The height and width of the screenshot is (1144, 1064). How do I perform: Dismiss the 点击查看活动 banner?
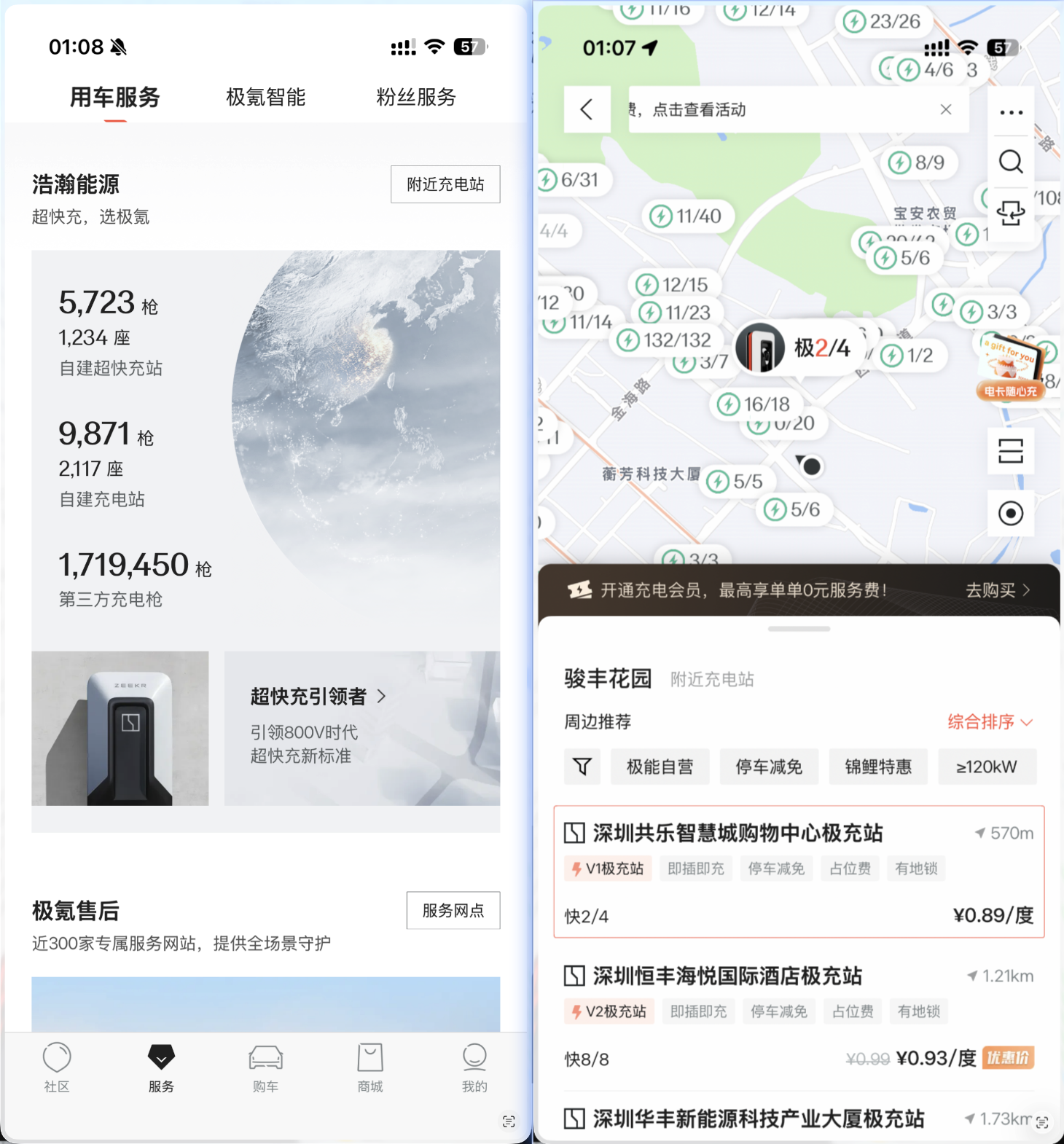pos(946,109)
